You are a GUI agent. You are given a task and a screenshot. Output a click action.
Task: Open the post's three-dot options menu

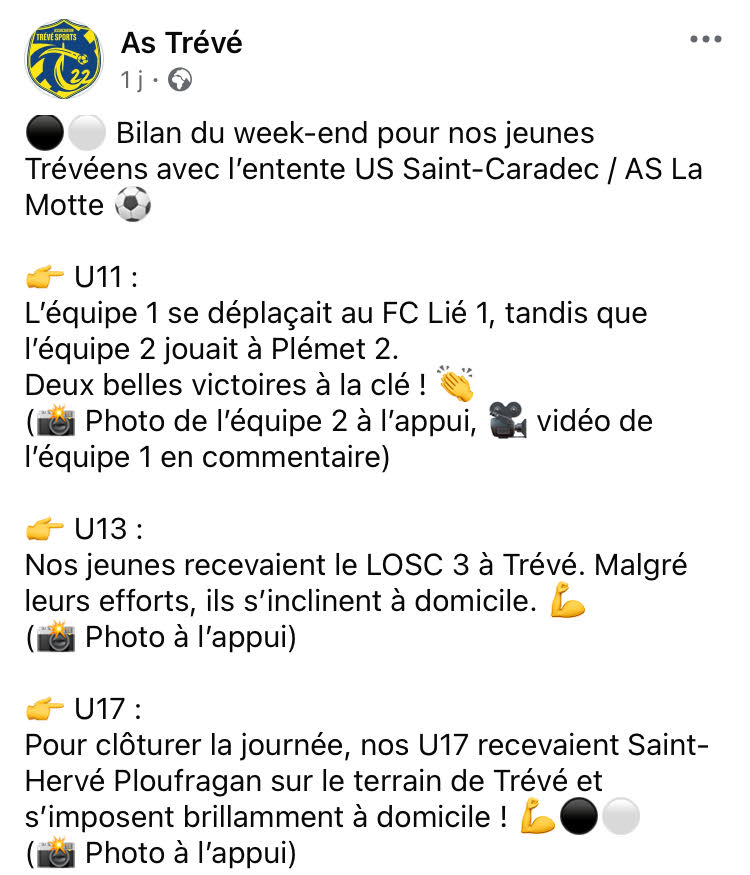(x=706, y=40)
